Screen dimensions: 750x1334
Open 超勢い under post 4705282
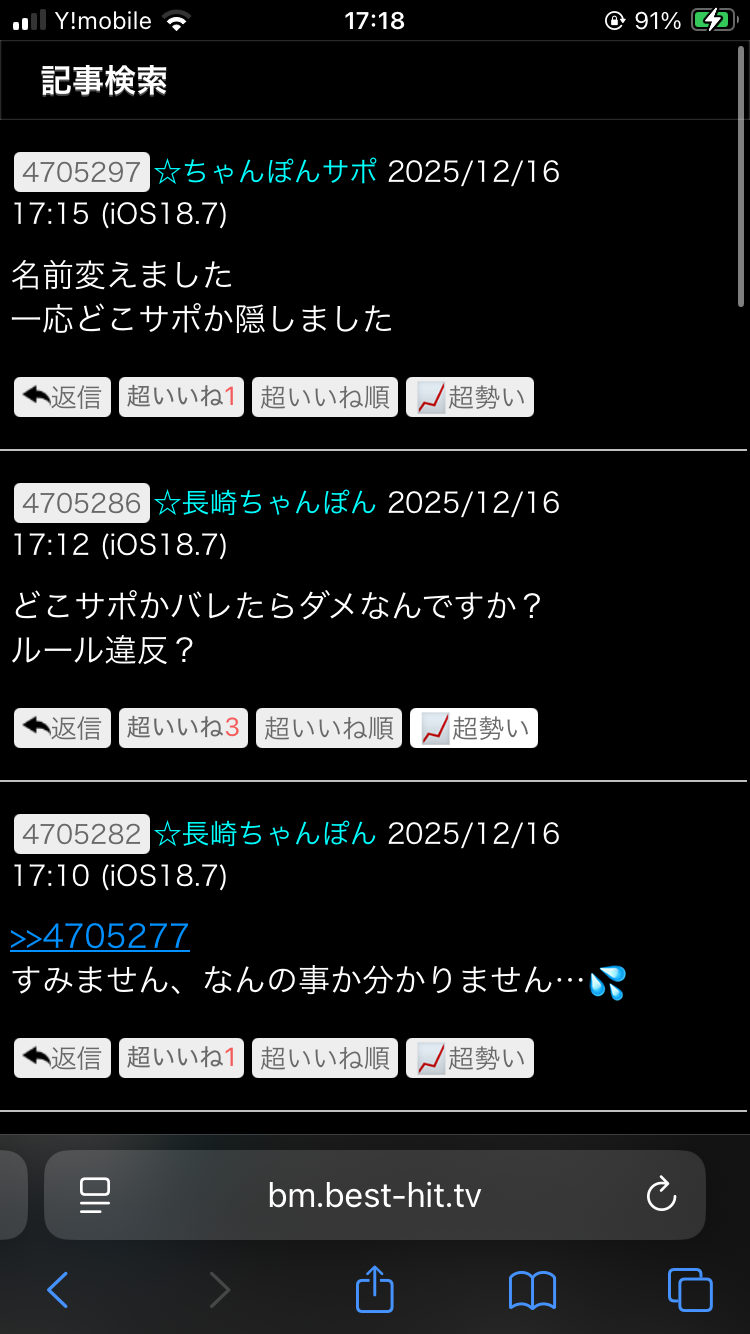[x=470, y=1058]
